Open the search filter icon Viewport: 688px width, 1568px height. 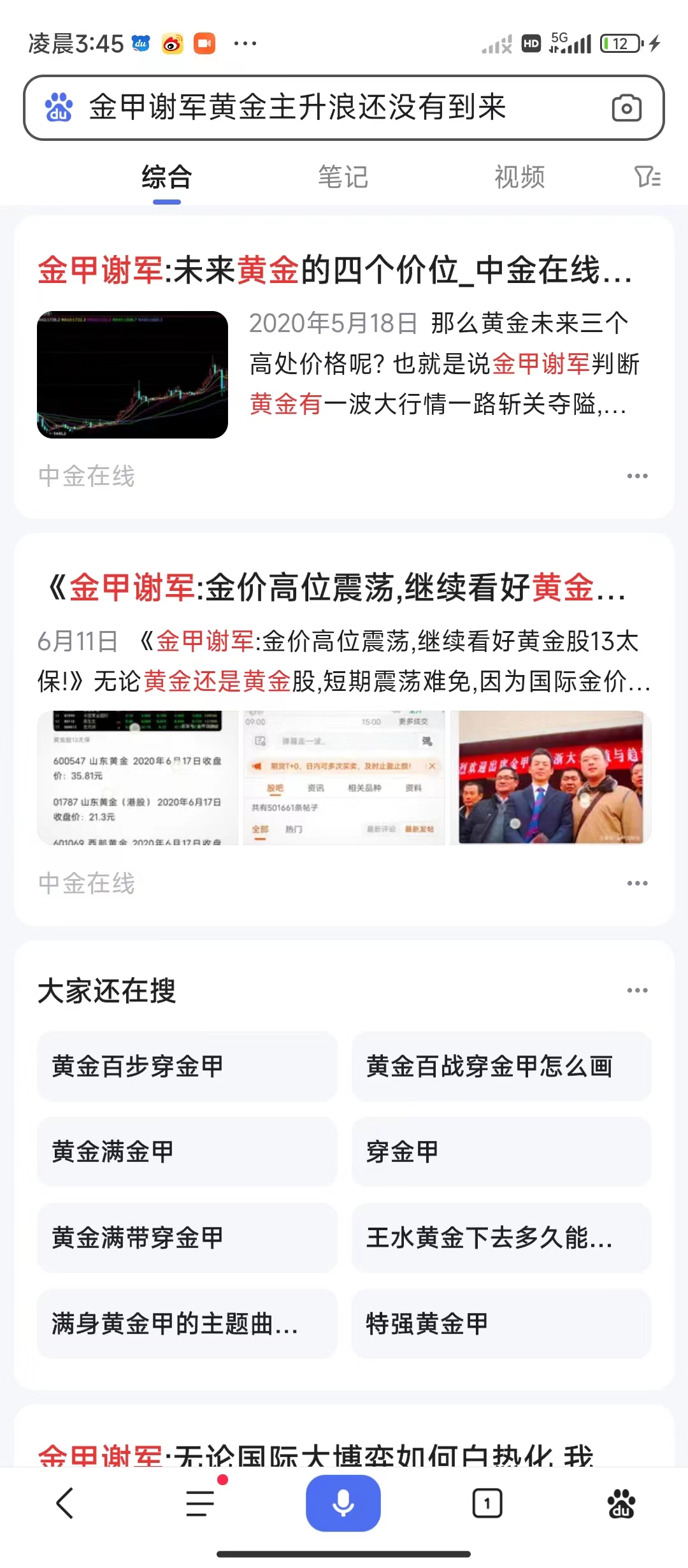click(x=647, y=177)
